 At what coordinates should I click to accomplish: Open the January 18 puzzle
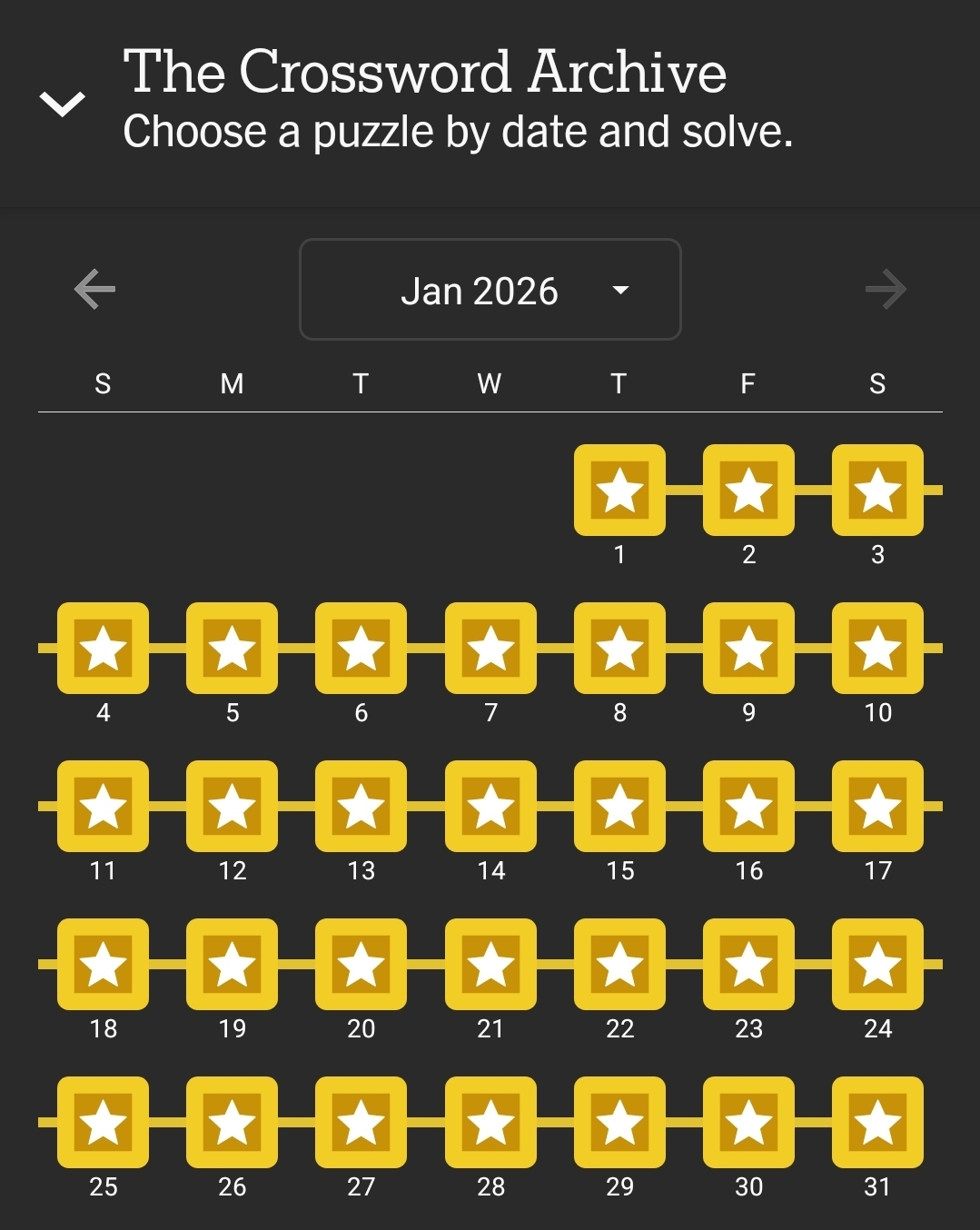(103, 965)
